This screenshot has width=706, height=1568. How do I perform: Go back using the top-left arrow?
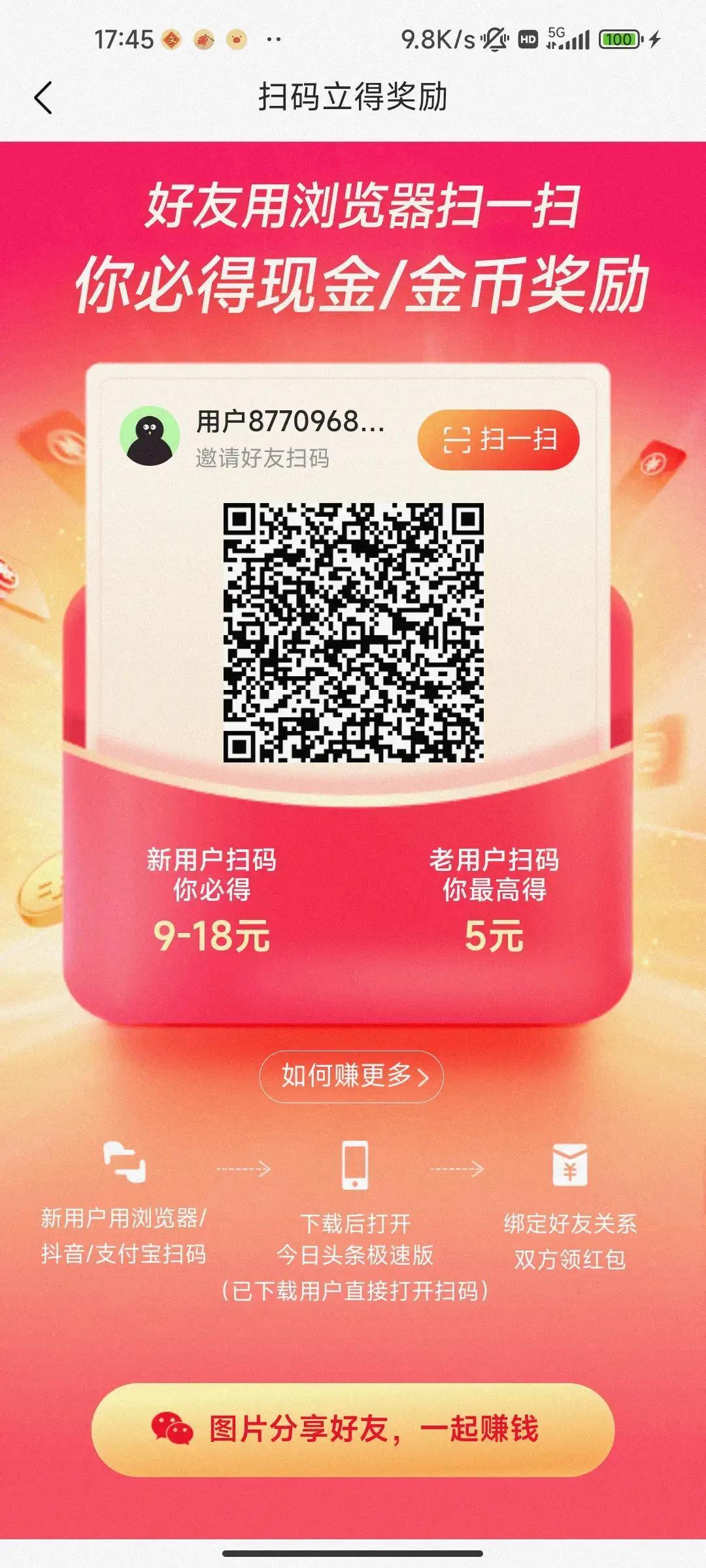point(43,99)
